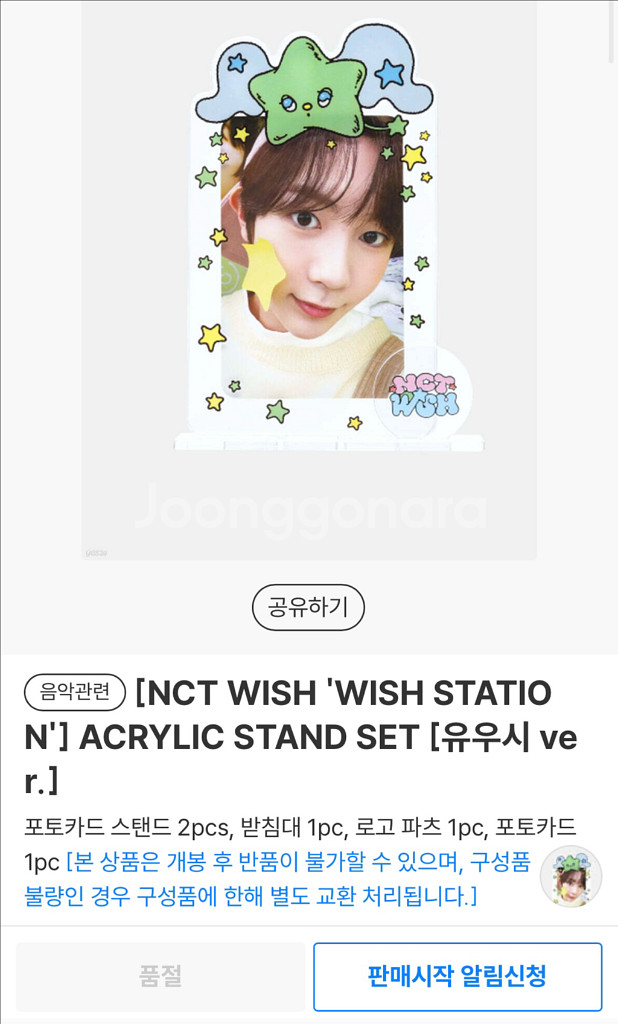This screenshot has width=618, height=1024.
Task: Tap 판매시작 알림신청 to get a sale alert
Action: [457, 977]
